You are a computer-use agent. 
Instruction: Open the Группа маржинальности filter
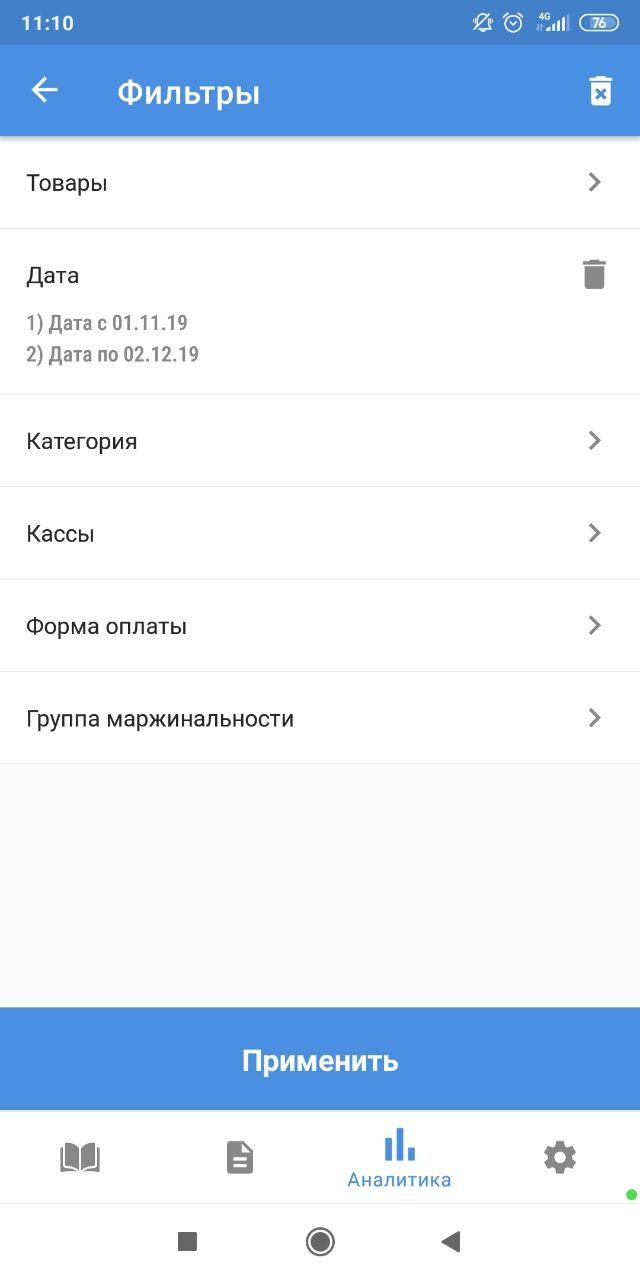pyautogui.click(x=320, y=718)
